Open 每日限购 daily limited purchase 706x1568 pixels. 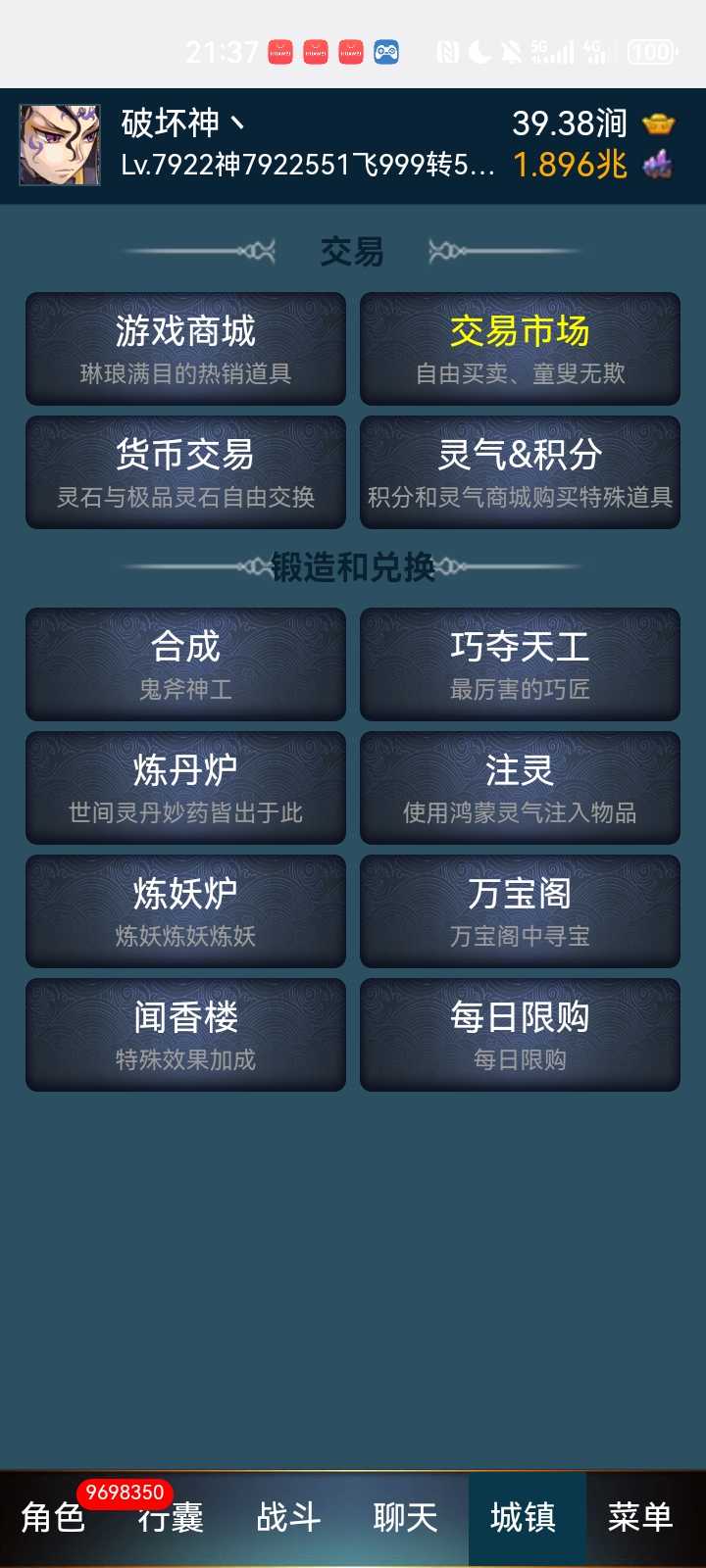[x=520, y=1035]
